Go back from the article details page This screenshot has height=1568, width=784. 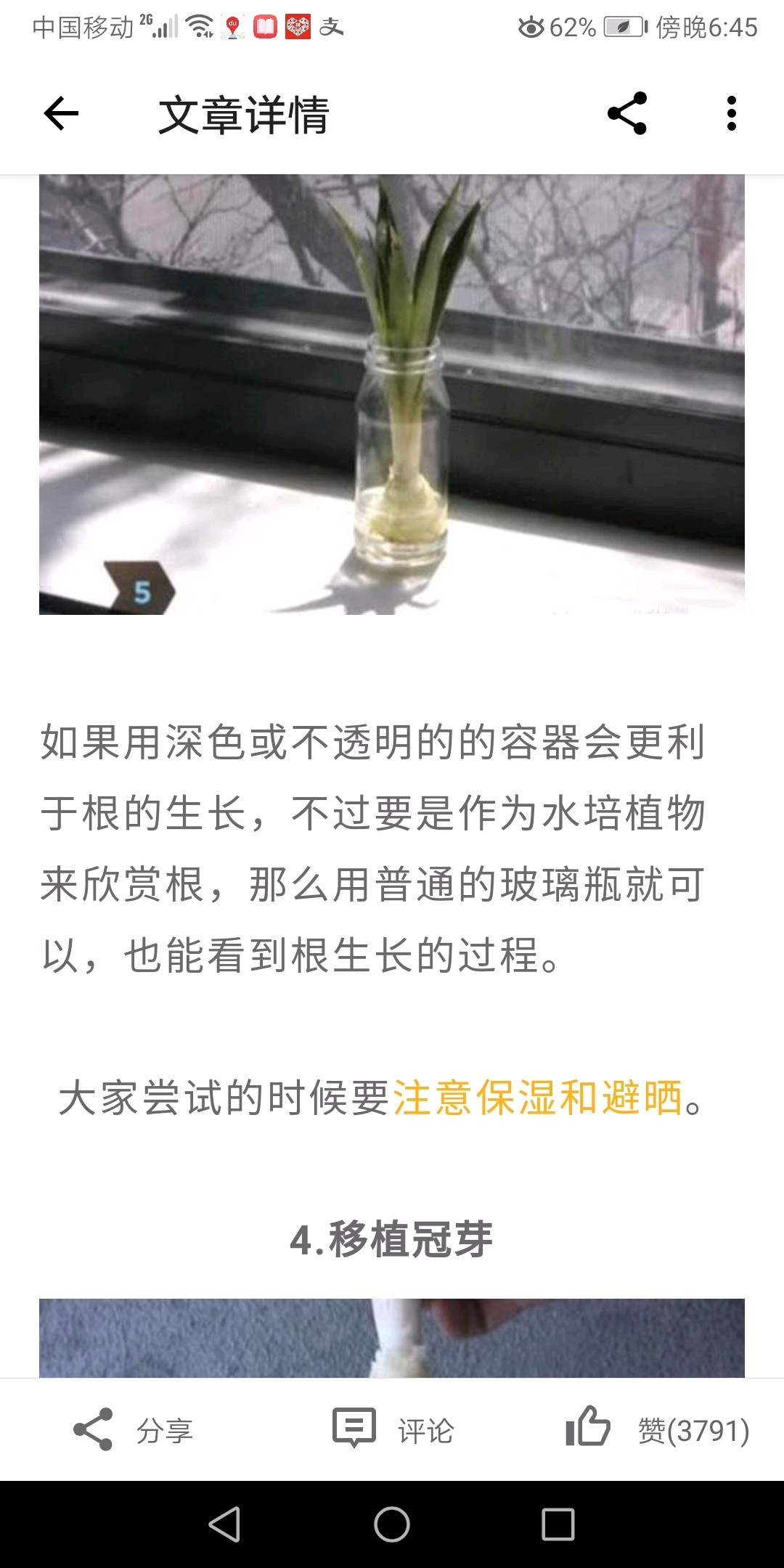[x=61, y=114]
